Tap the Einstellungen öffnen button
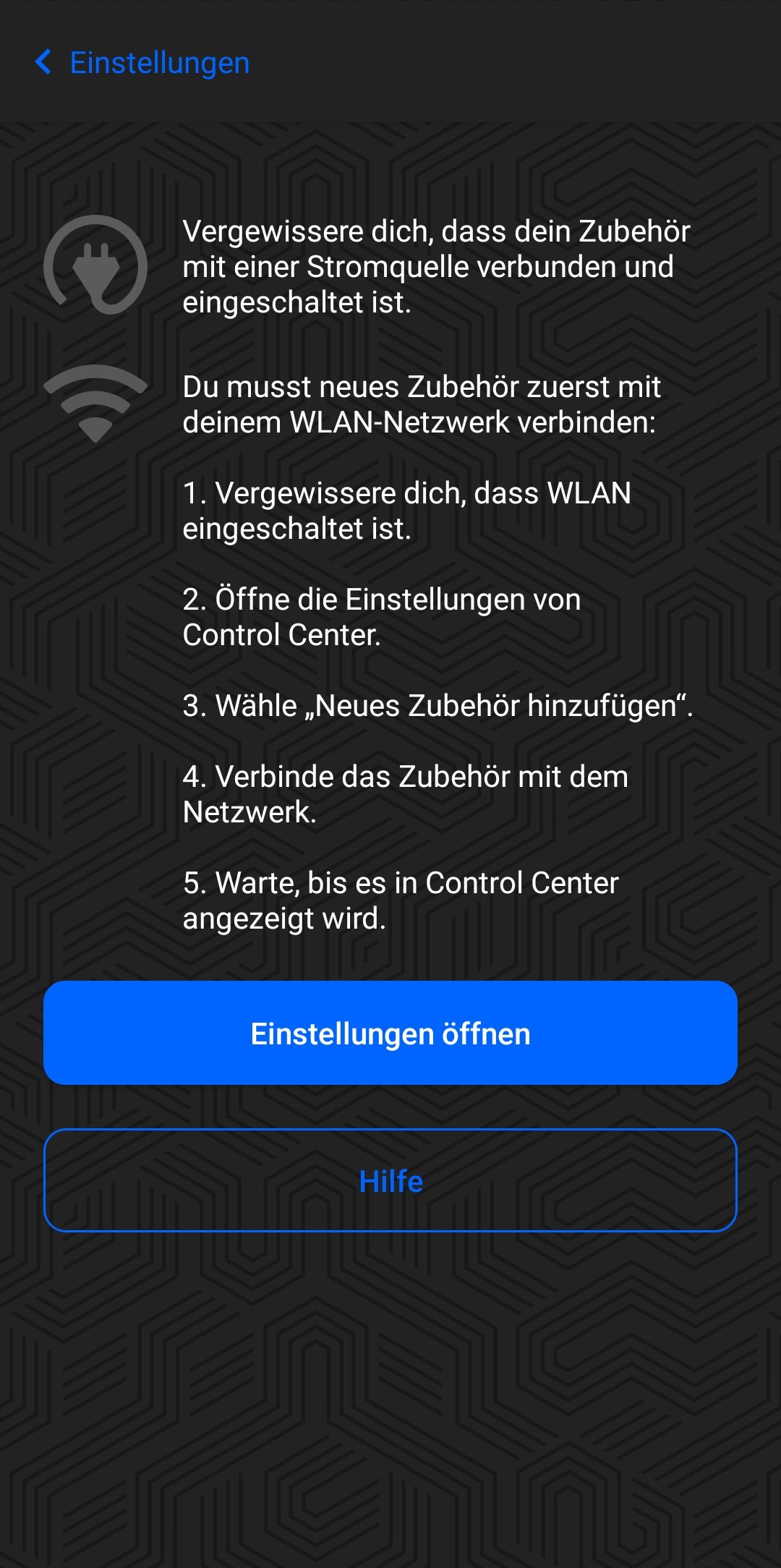The height and width of the screenshot is (1568, 781). (x=390, y=1033)
